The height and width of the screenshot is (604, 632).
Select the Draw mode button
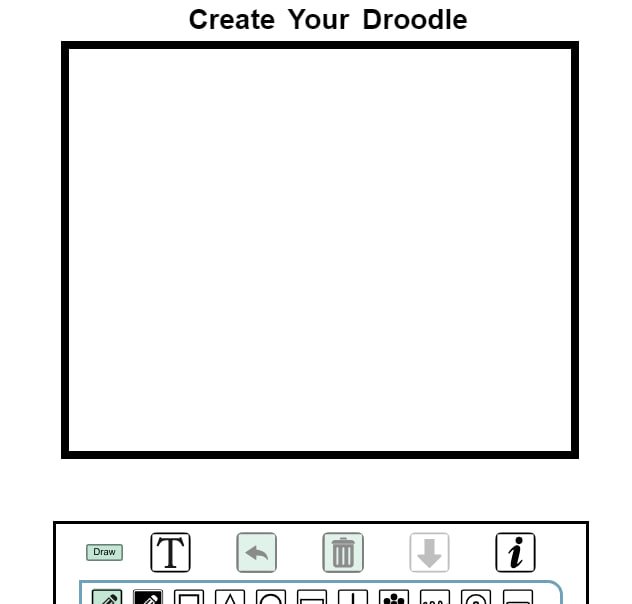[104, 552]
